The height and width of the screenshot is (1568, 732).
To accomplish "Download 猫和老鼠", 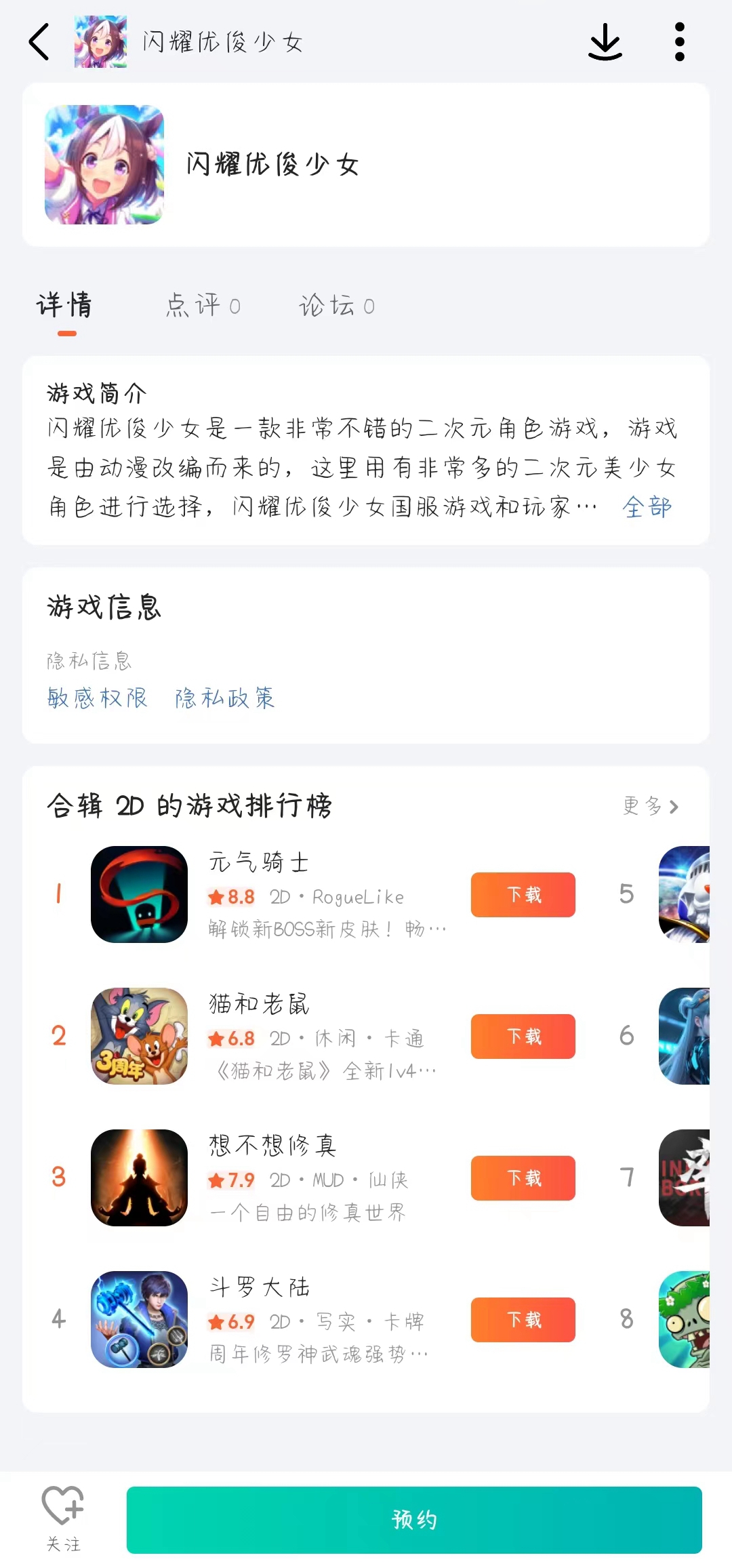I will point(523,1037).
